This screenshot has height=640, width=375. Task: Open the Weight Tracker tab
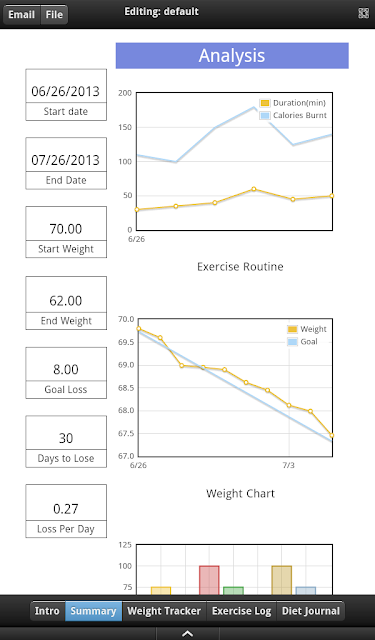pyautogui.click(x=164, y=611)
